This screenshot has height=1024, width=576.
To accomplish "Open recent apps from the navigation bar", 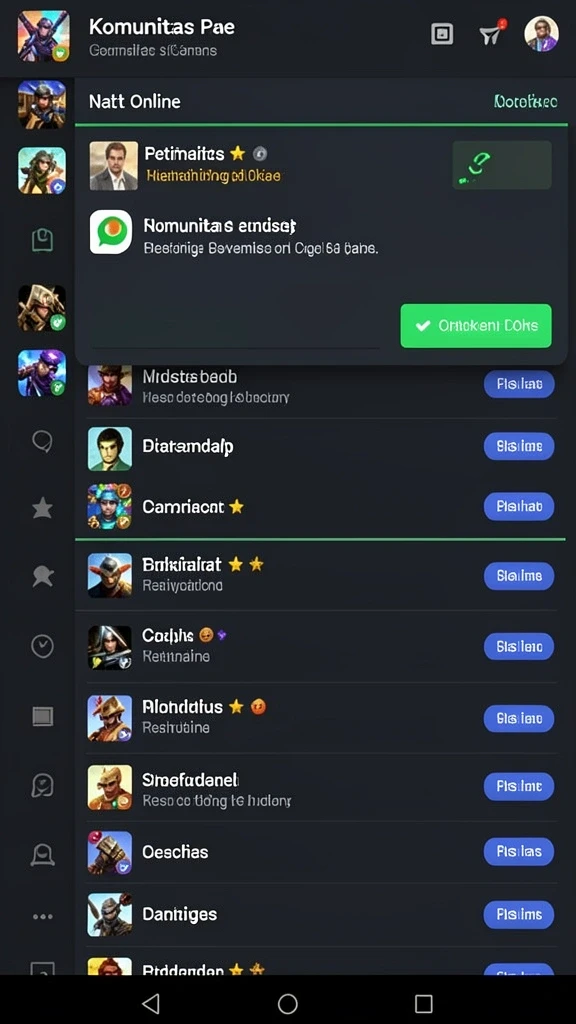I will tap(424, 1003).
